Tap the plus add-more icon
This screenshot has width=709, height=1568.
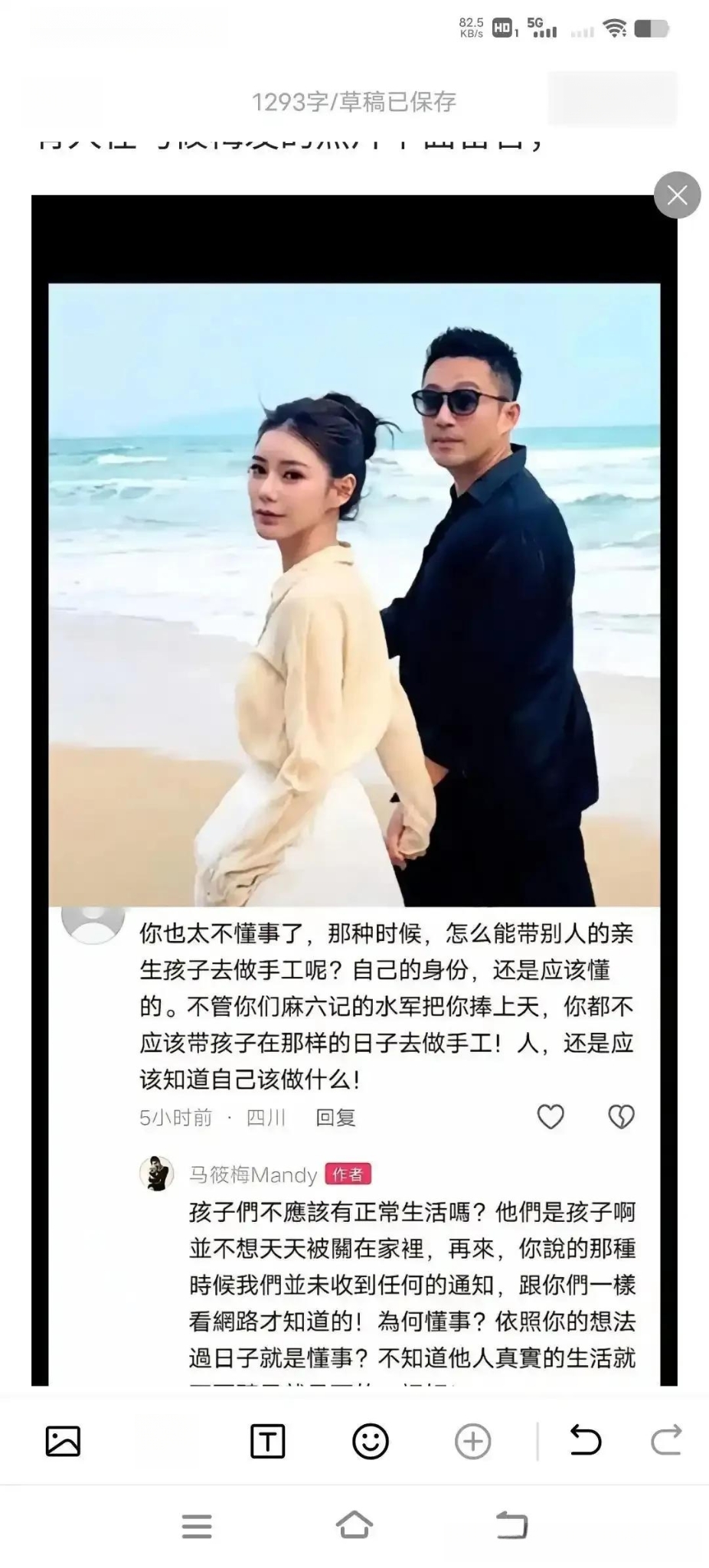(472, 1442)
